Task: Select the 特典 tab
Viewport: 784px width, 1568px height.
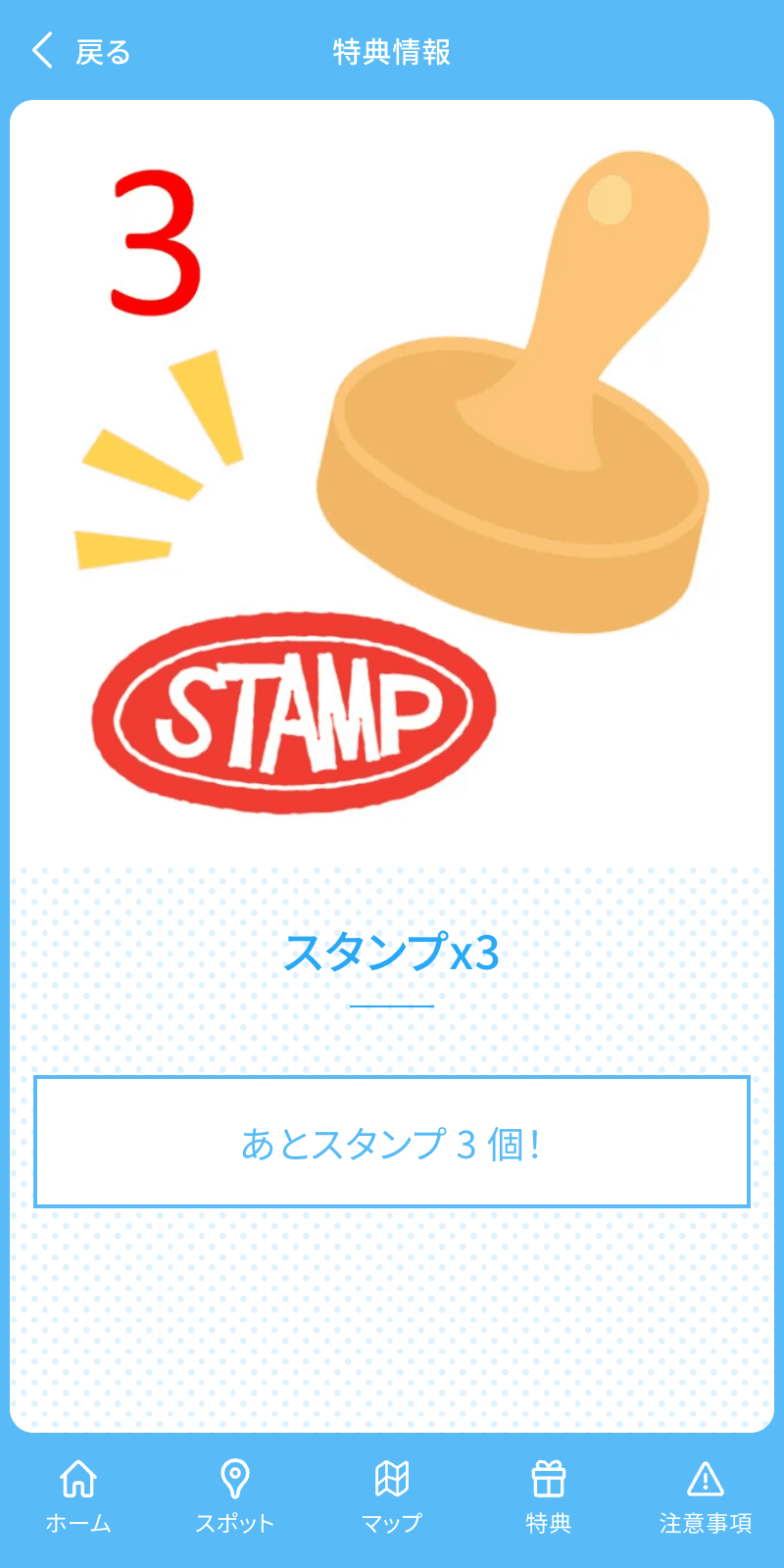Action: pos(548,1496)
